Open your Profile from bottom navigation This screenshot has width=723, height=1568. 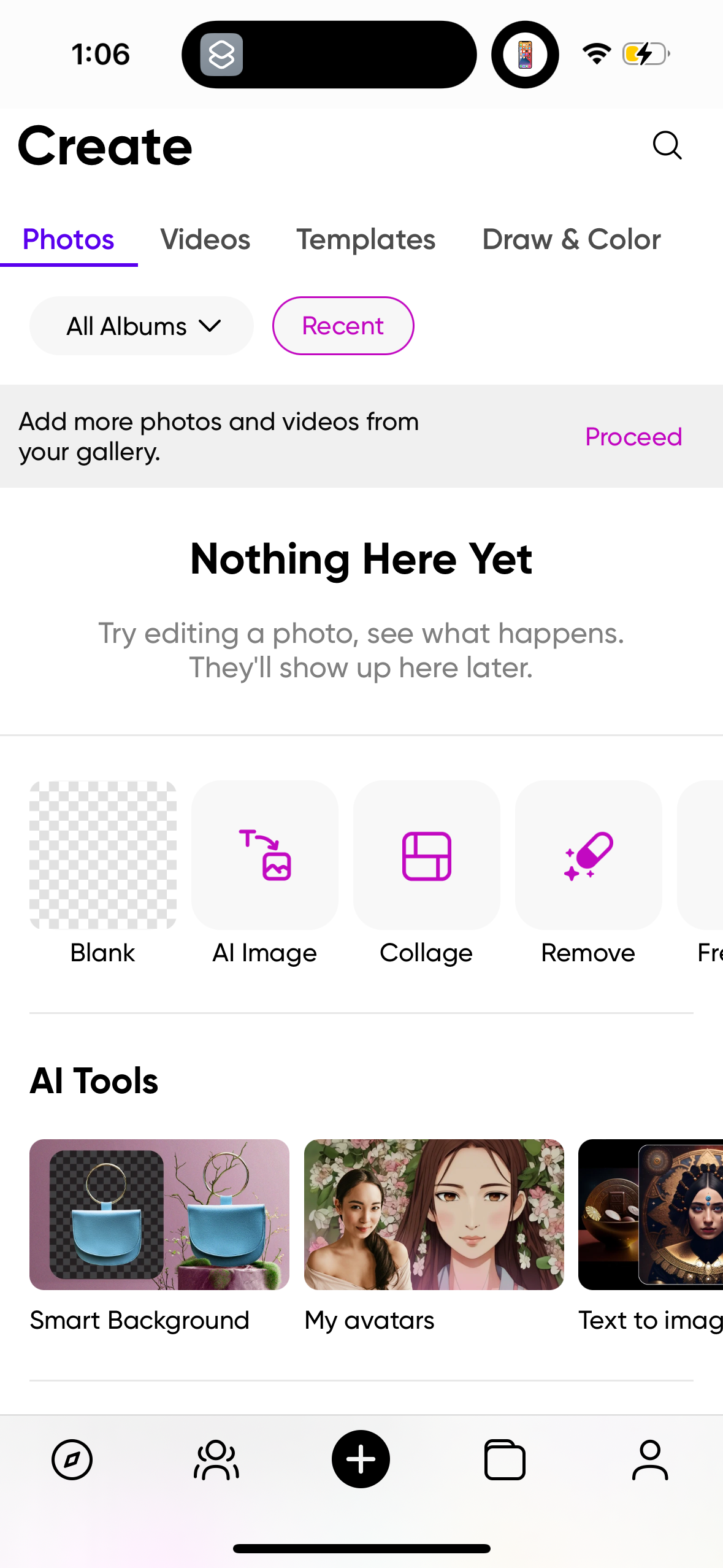point(649,1459)
